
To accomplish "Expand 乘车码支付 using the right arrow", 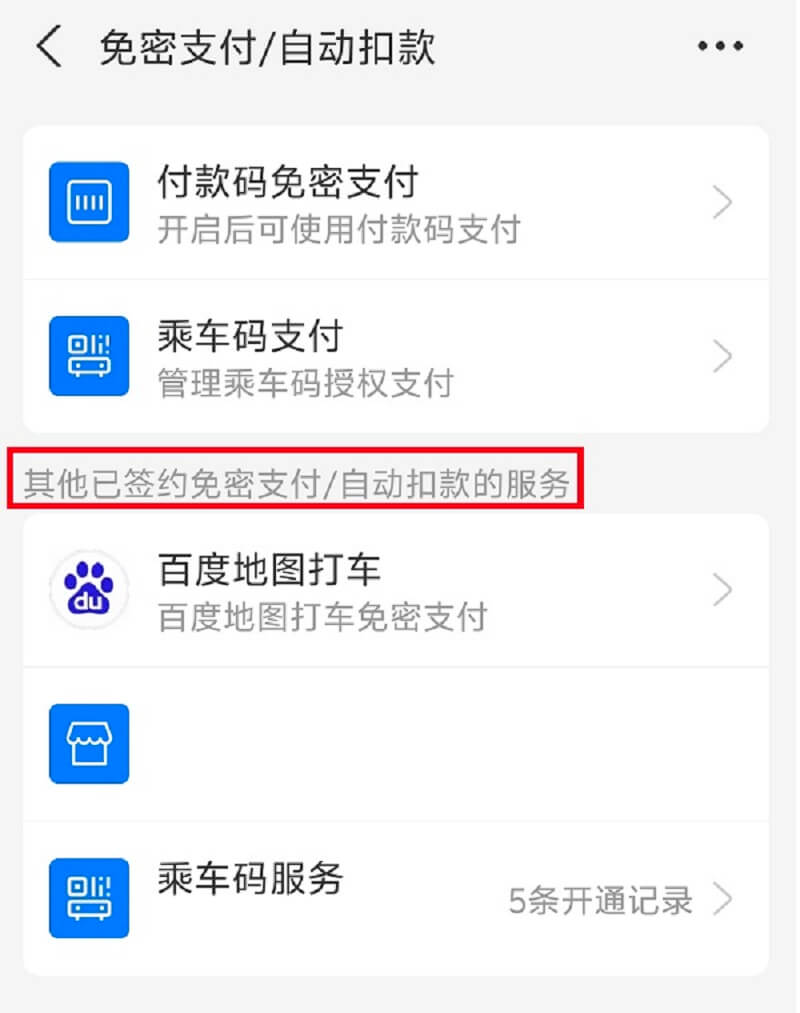I will pyautogui.click(x=723, y=356).
